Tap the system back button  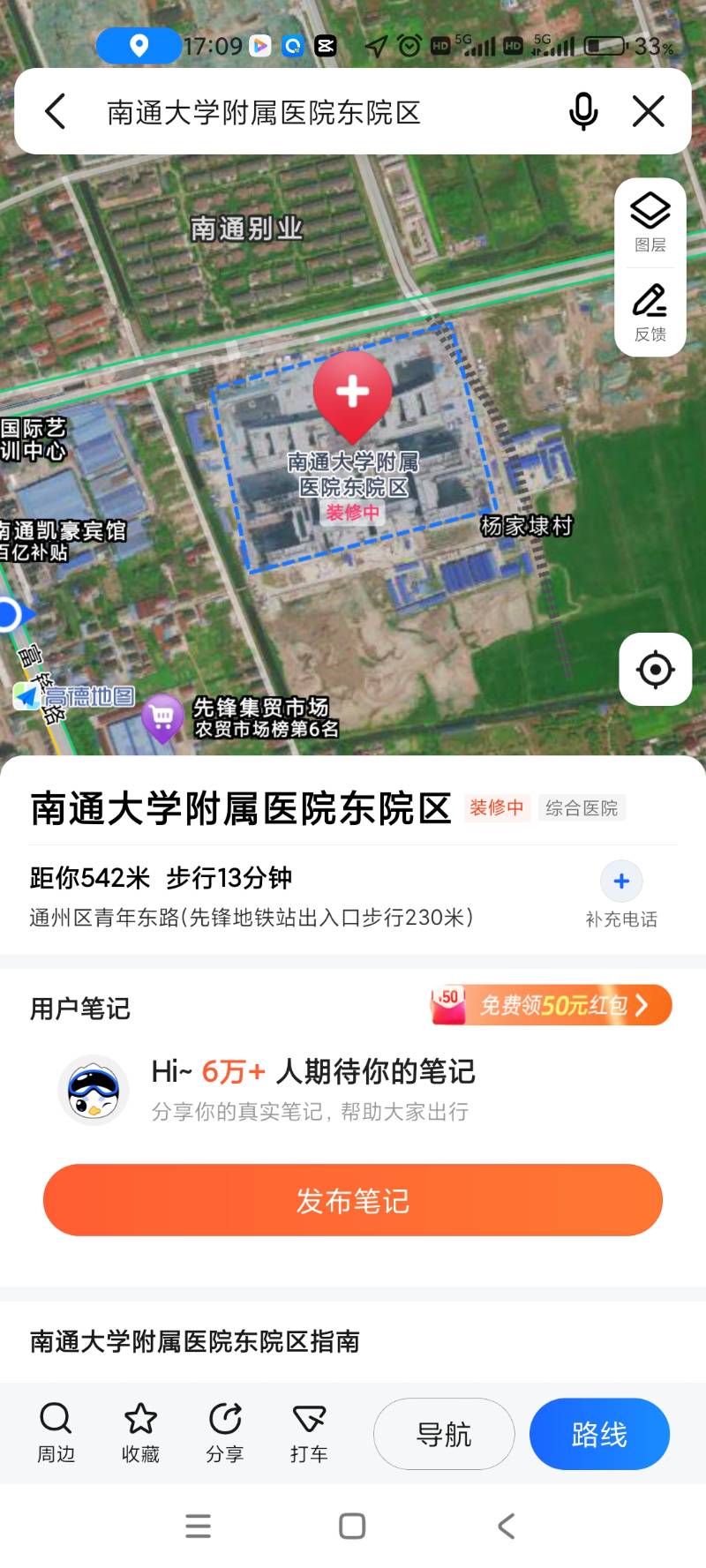pos(506,1526)
